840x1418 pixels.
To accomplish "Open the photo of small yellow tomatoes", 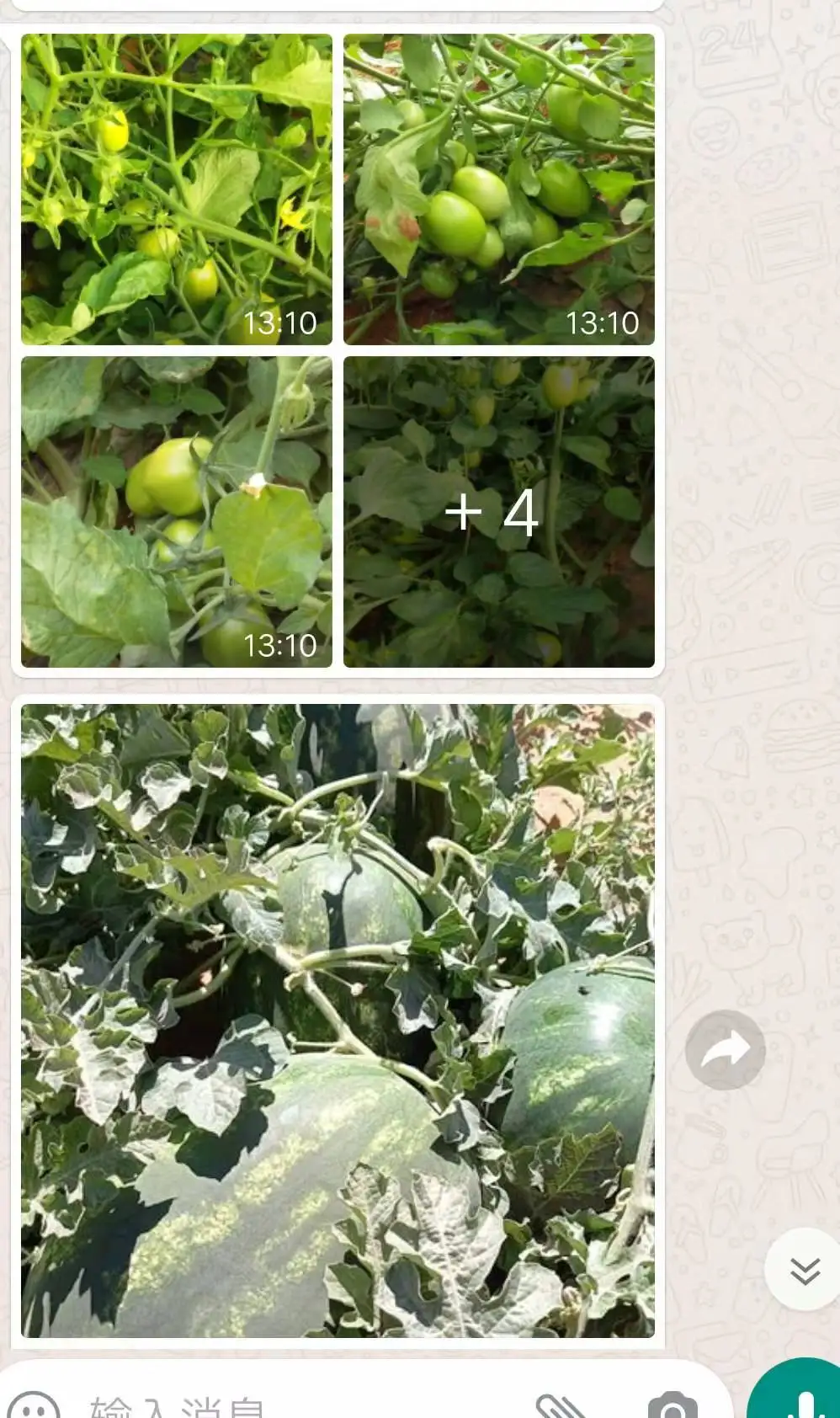I will [x=177, y=189].
